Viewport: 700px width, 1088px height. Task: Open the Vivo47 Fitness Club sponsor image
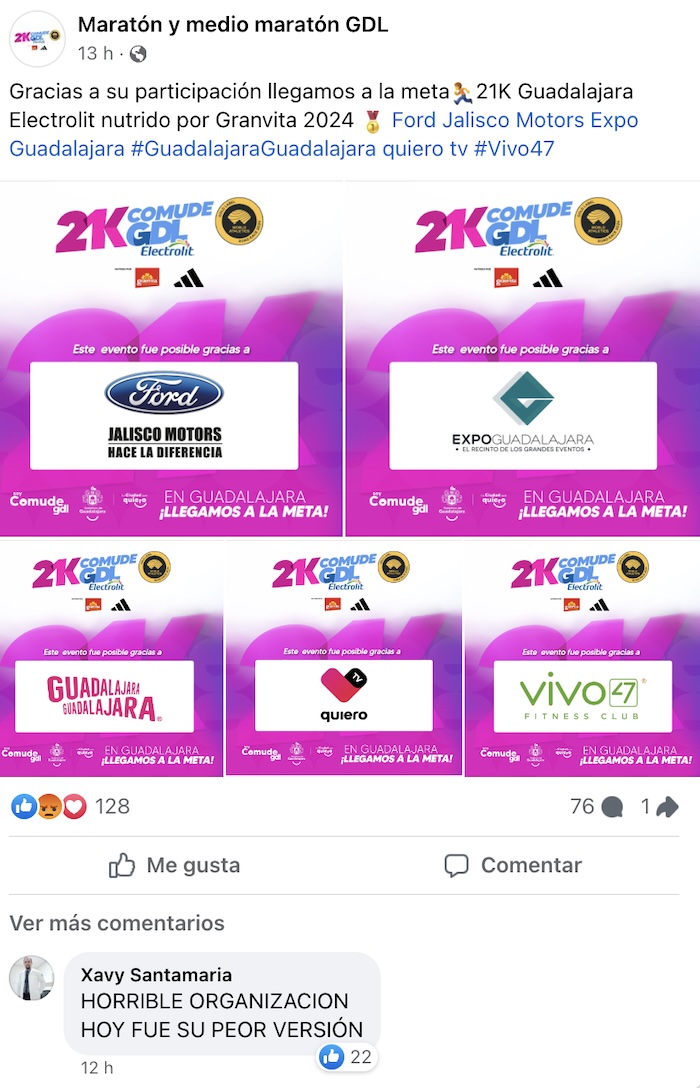coord(582,659)
